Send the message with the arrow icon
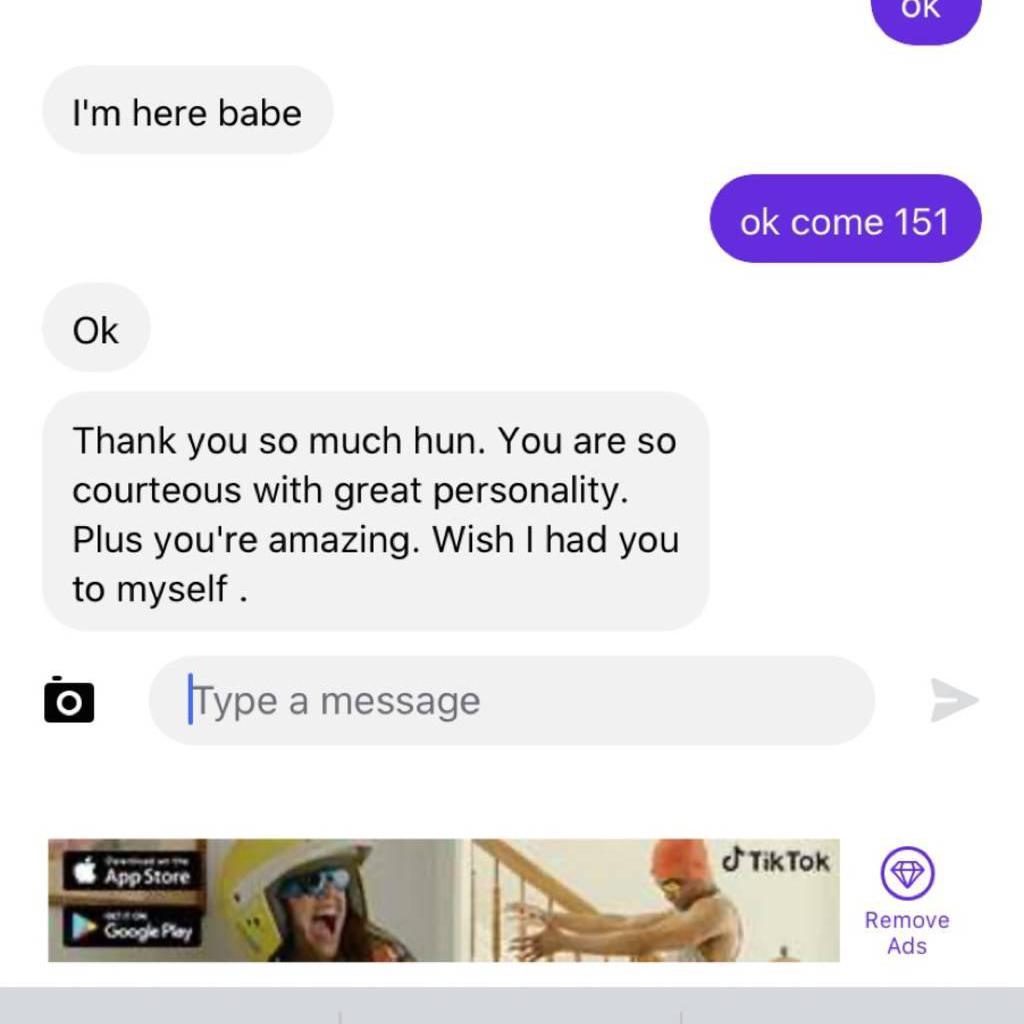Viewport: 1024px width, 1024px height. [x=953, y=700]
